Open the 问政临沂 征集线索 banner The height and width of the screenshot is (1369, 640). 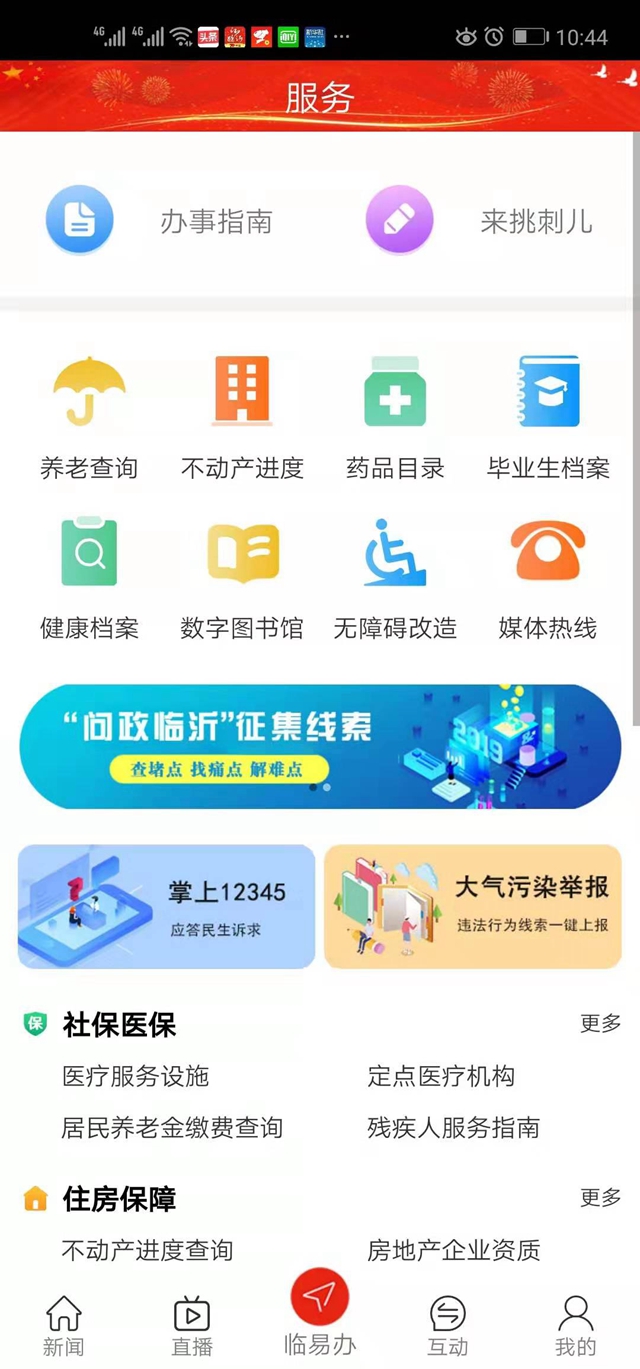click(x=320, y=746)
